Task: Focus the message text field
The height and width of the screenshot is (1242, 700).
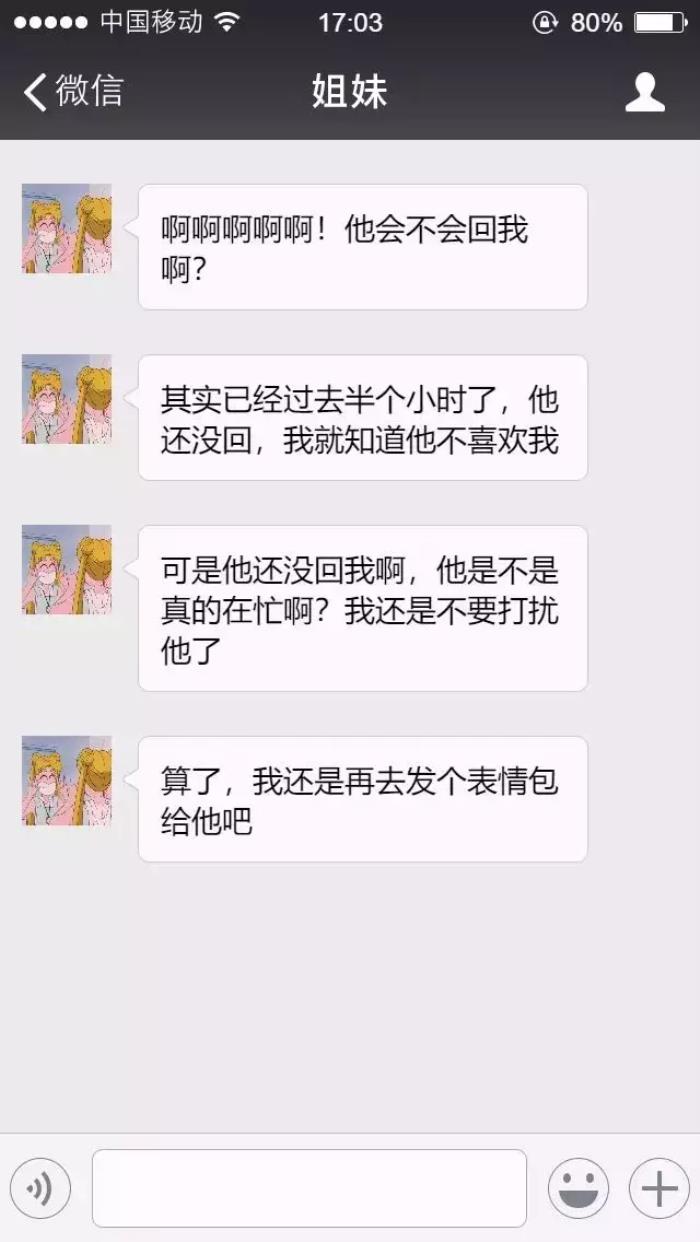Action: (309, 1188)
